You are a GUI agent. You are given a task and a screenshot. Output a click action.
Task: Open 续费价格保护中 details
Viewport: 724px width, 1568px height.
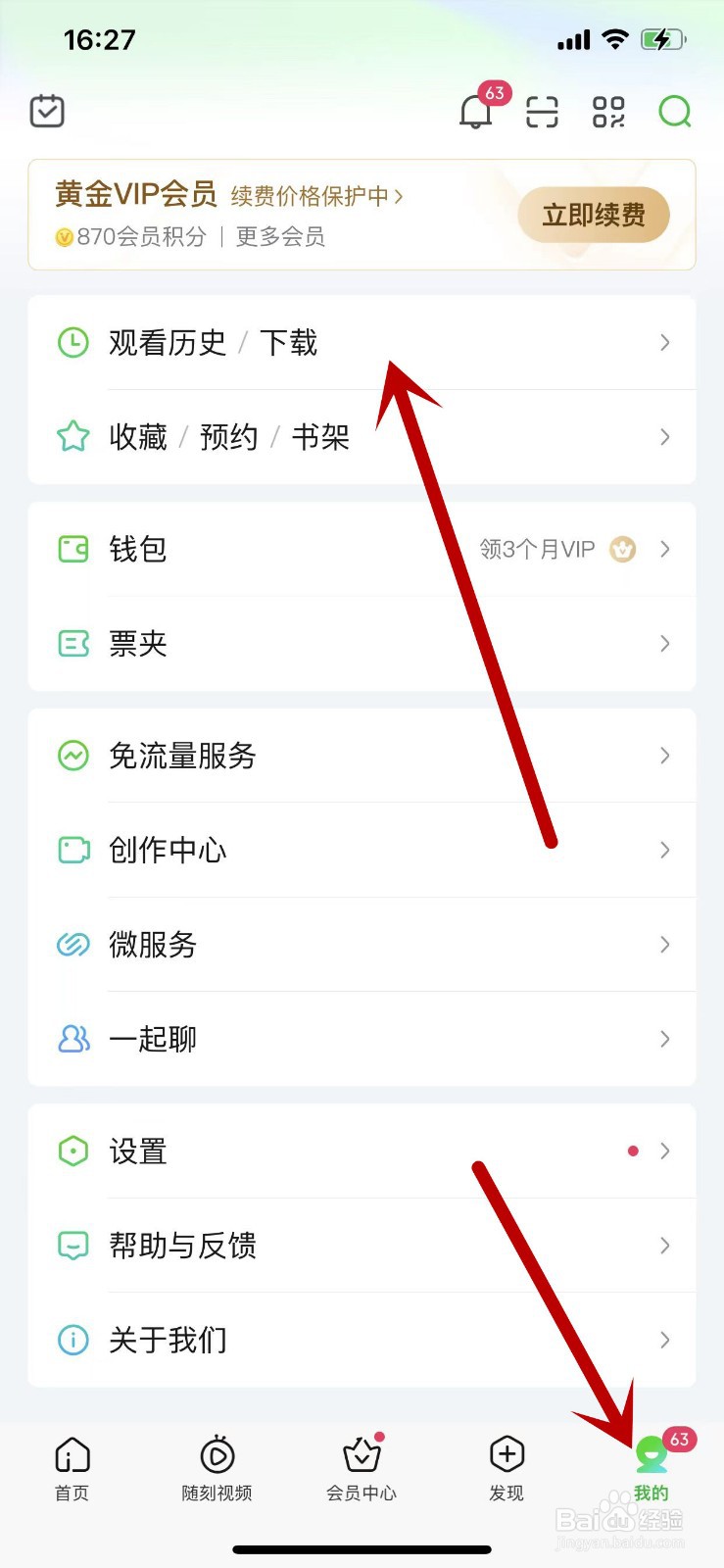(x=310, y=196)
